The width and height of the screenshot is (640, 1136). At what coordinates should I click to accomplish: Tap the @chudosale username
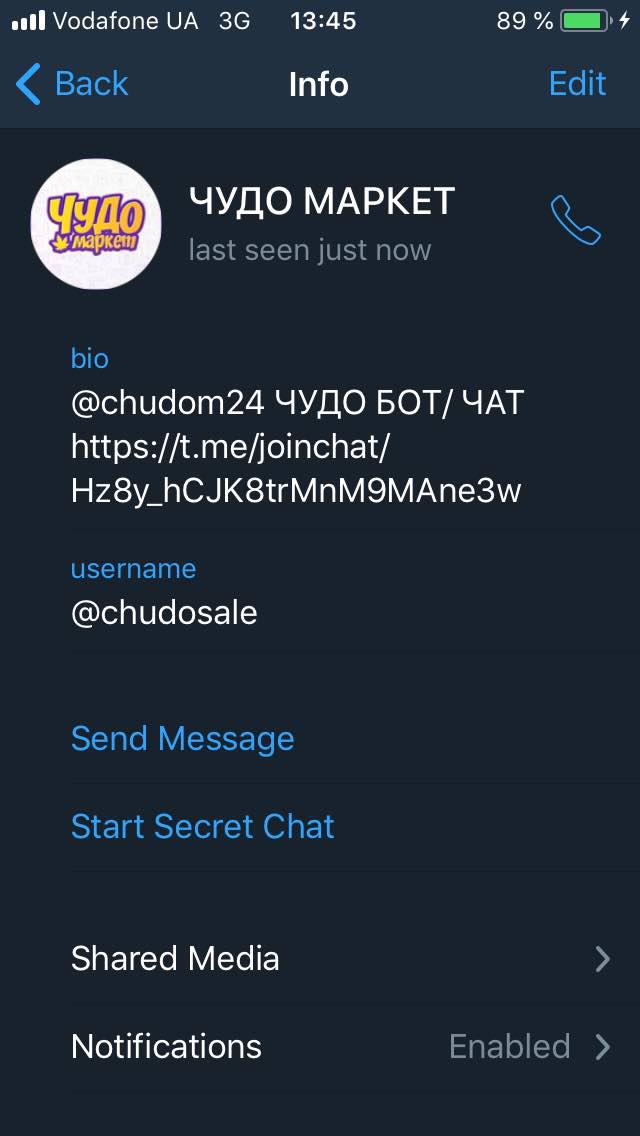pyautogui.click(x=164, y=613)
